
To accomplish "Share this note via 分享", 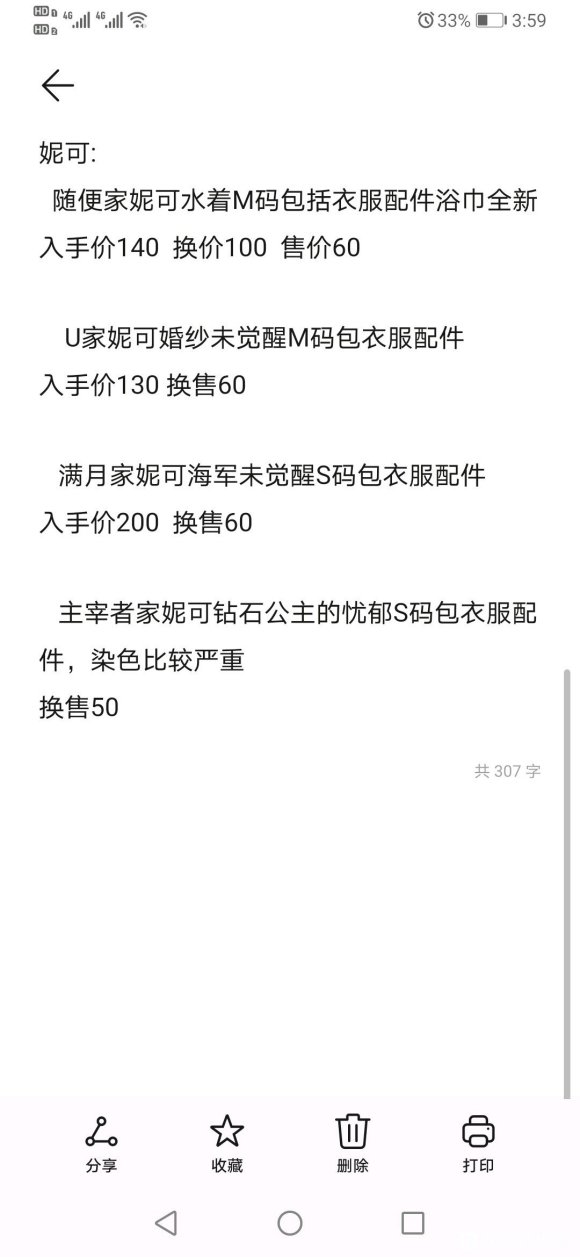I will 101,1143.
